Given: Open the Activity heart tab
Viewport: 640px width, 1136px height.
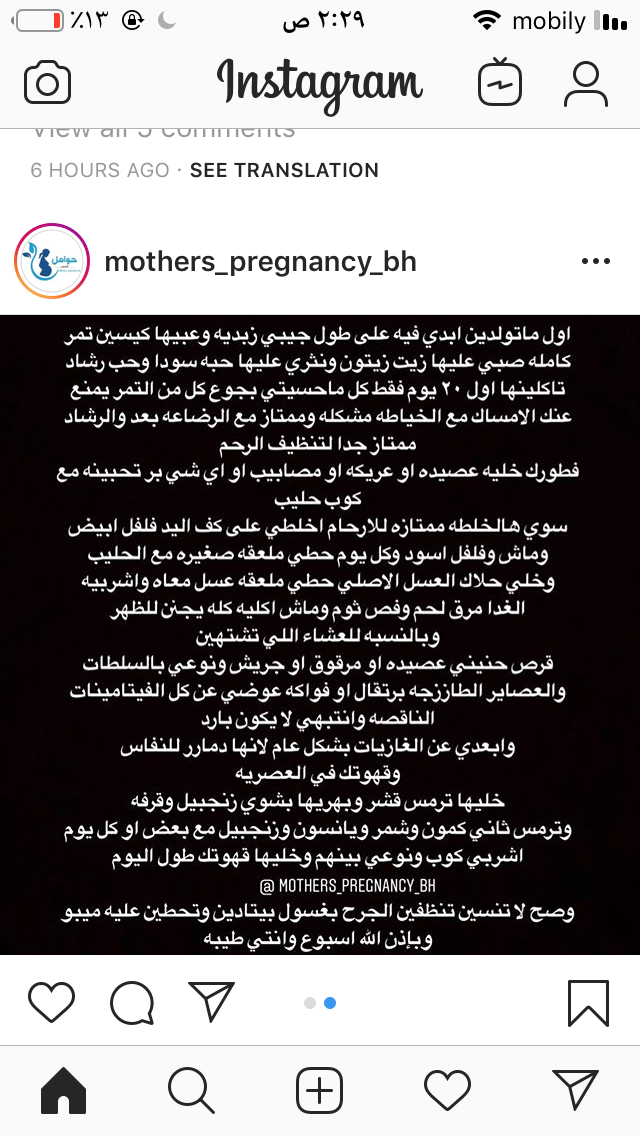Looking at the screenshot, I should (447, 1089).
